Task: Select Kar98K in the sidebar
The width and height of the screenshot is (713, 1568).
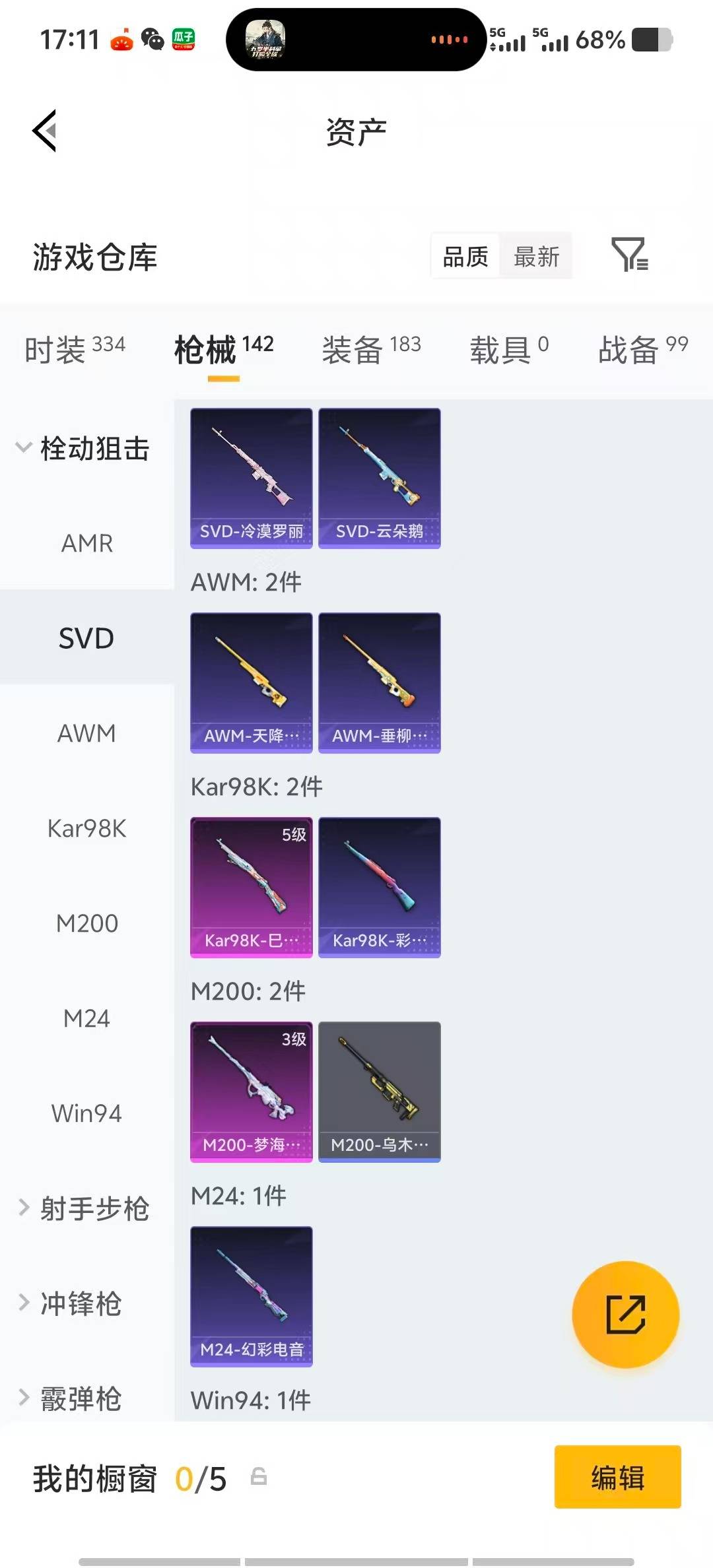Action: click(x=86, y=829)
